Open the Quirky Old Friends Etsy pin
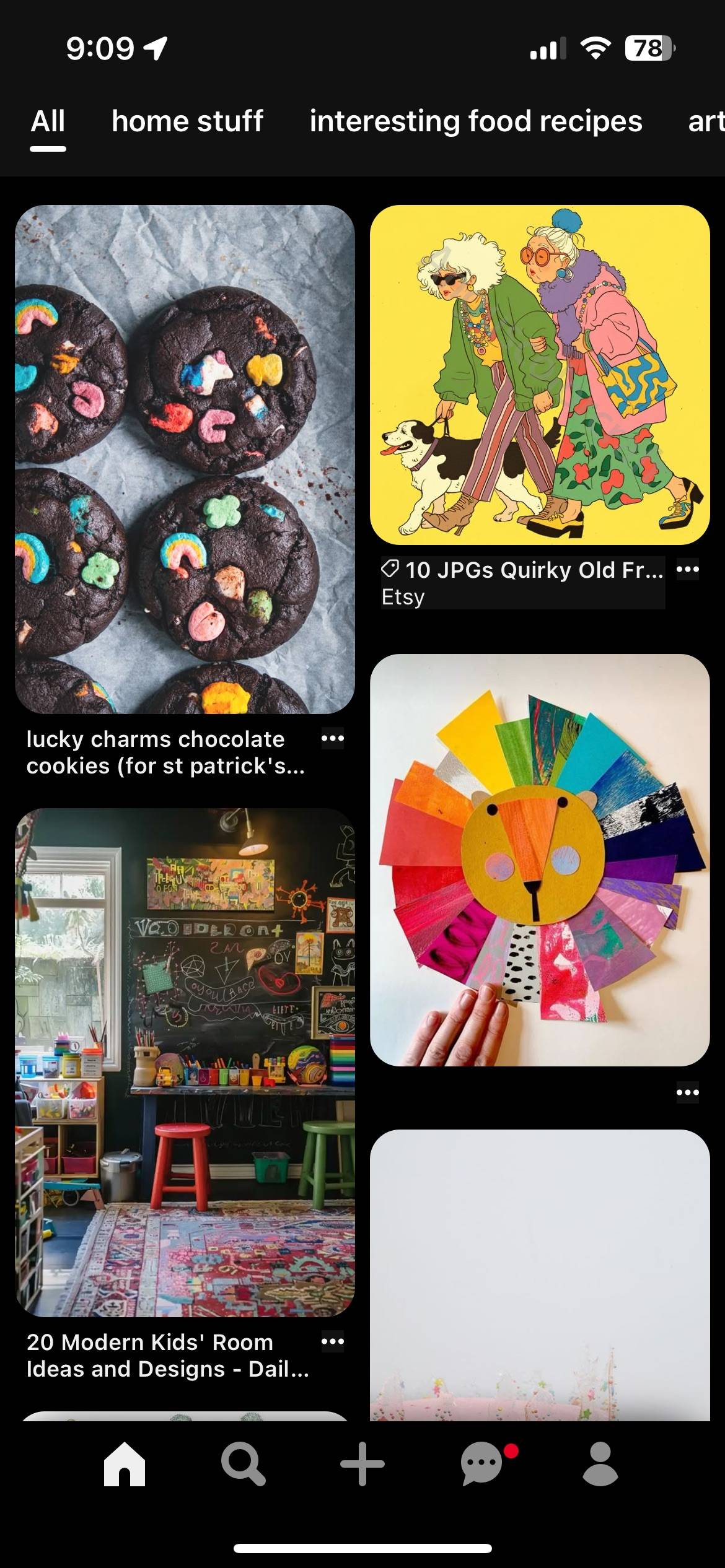The image size is (725, 1568). 539,375
